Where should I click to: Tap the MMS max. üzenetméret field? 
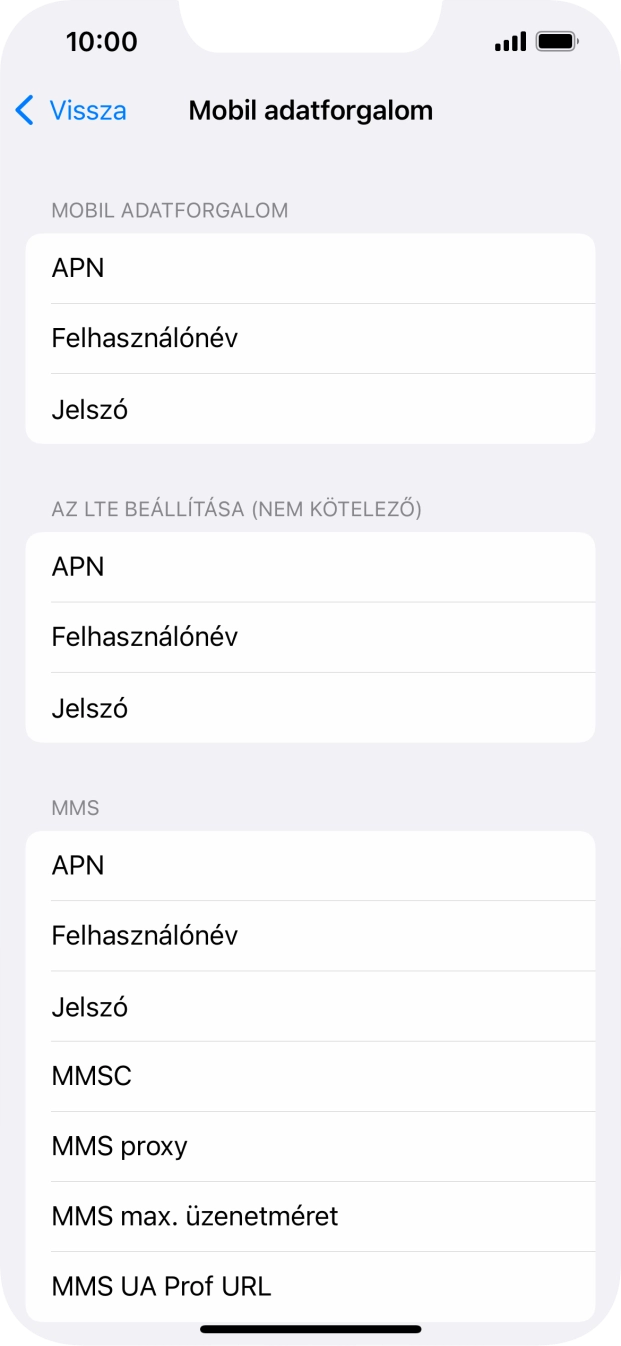pyautogui.click(x=310, y=1216)
